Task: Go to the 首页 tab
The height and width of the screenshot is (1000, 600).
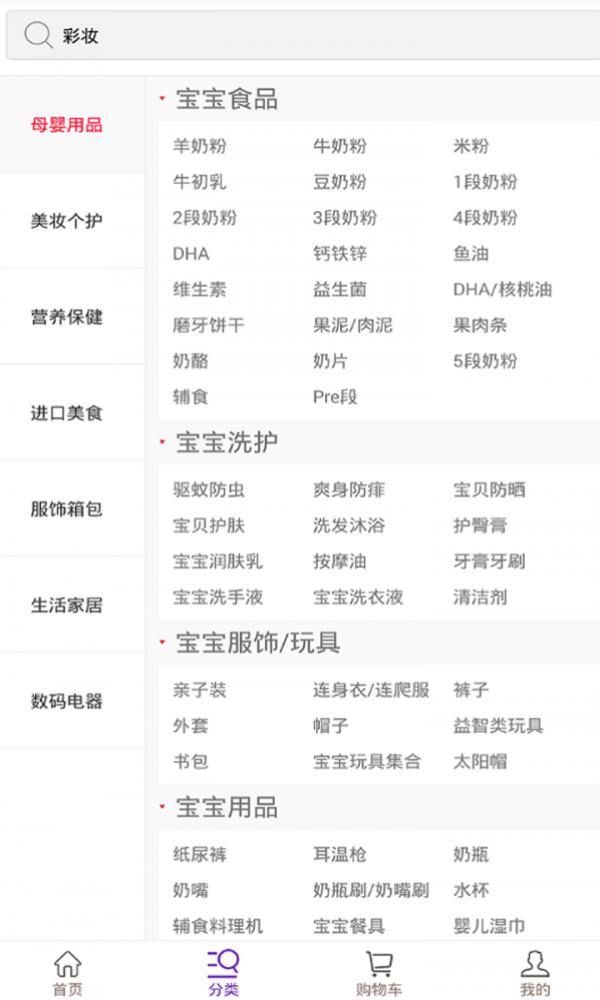Action: point(67,973)
